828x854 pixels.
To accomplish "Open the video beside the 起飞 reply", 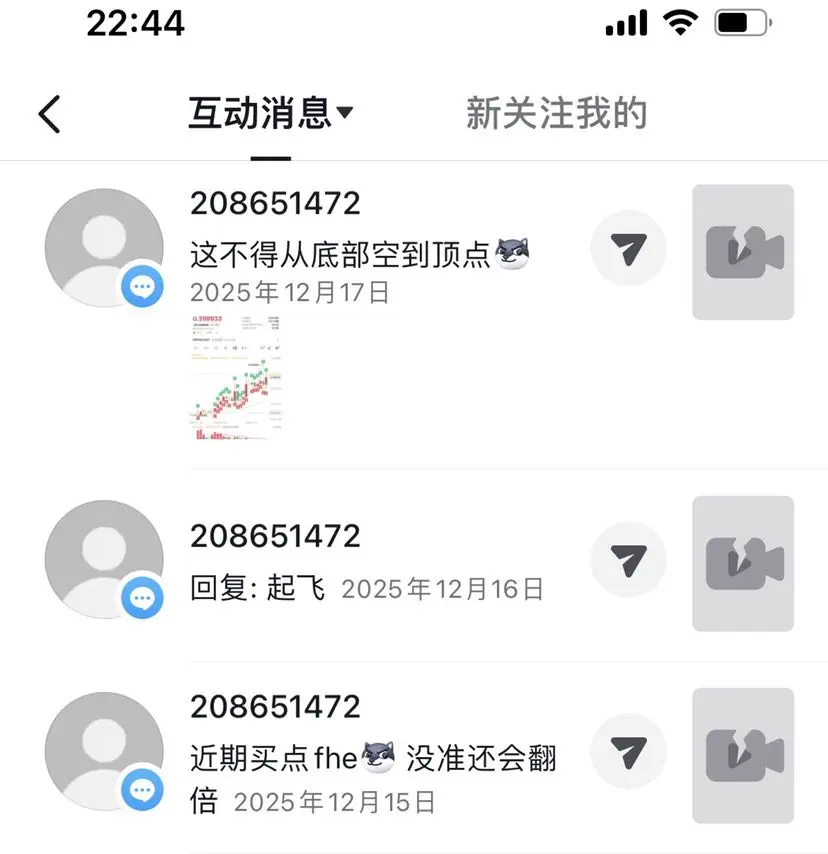I will point(743,563).
